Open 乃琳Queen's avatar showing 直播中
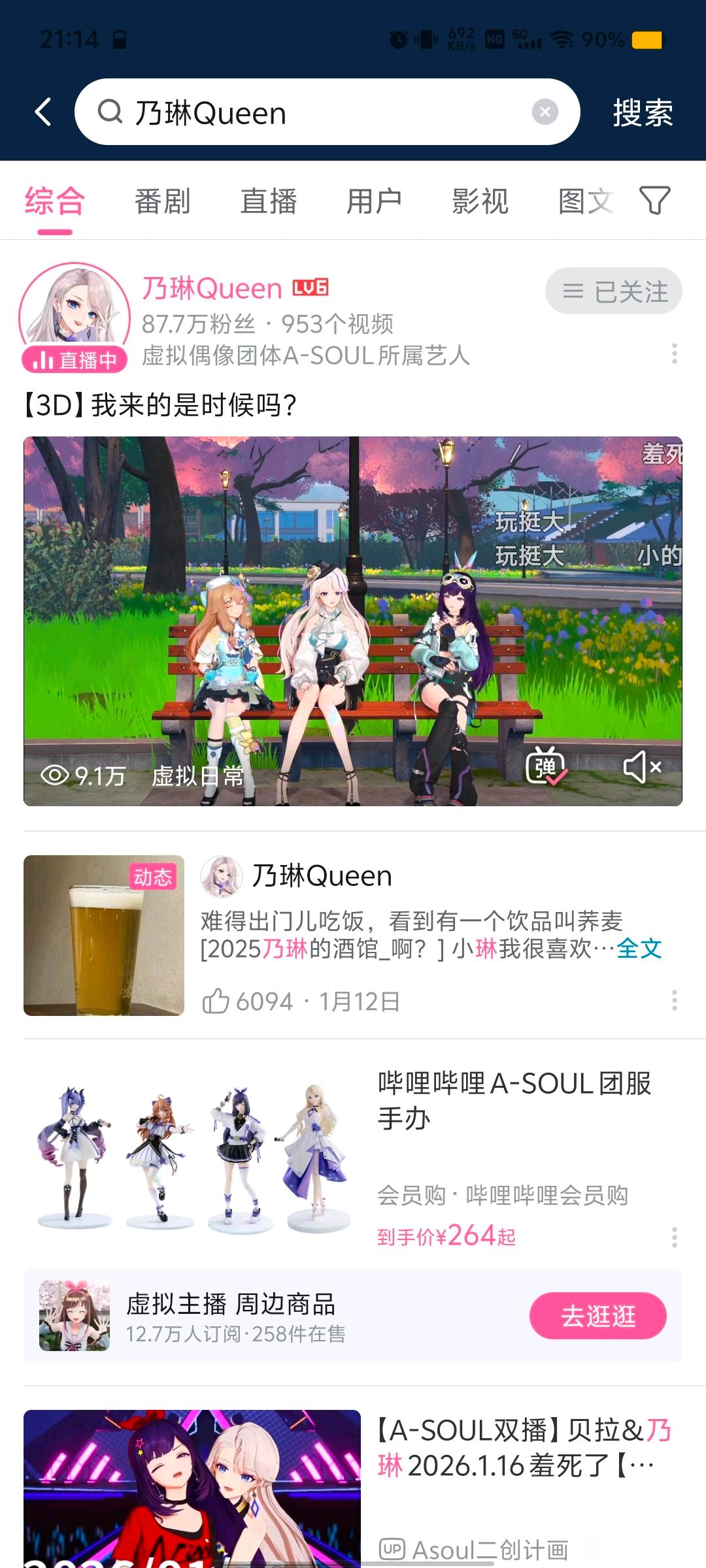The image size is (706, 1568). 75,318
